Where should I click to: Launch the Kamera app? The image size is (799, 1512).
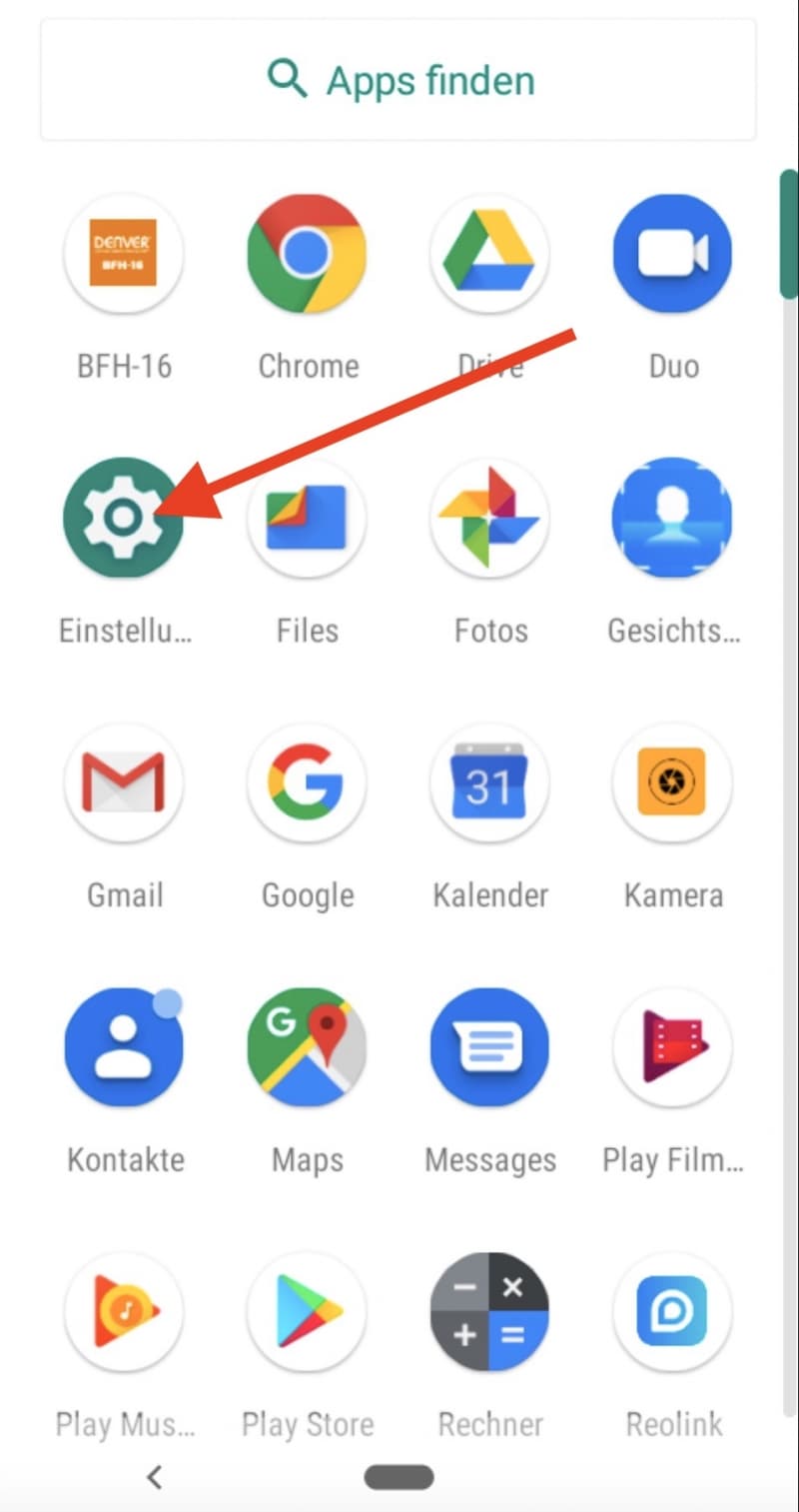point(672,782)
